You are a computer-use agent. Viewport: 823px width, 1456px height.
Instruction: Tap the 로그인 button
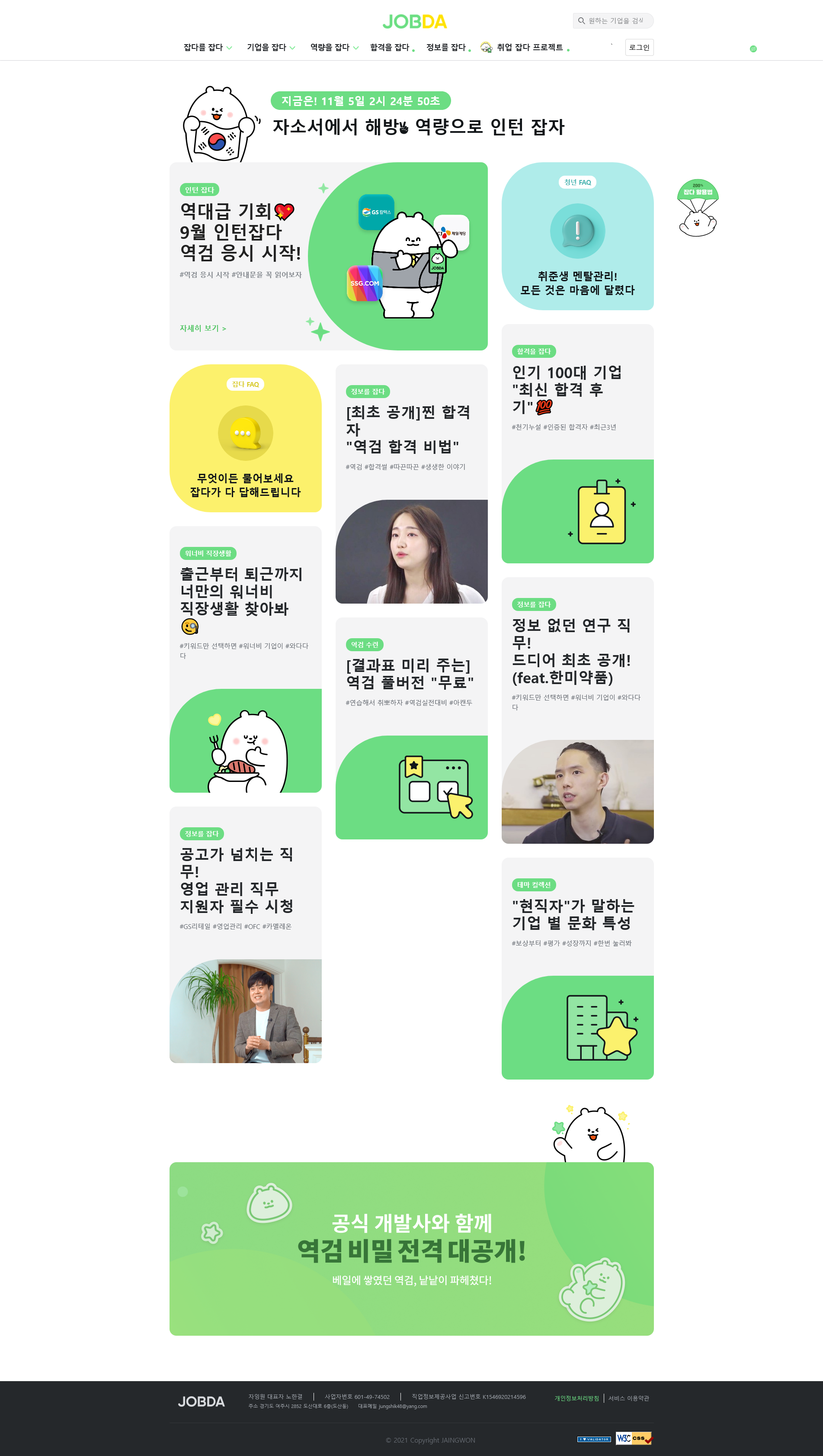click(639, 48)
